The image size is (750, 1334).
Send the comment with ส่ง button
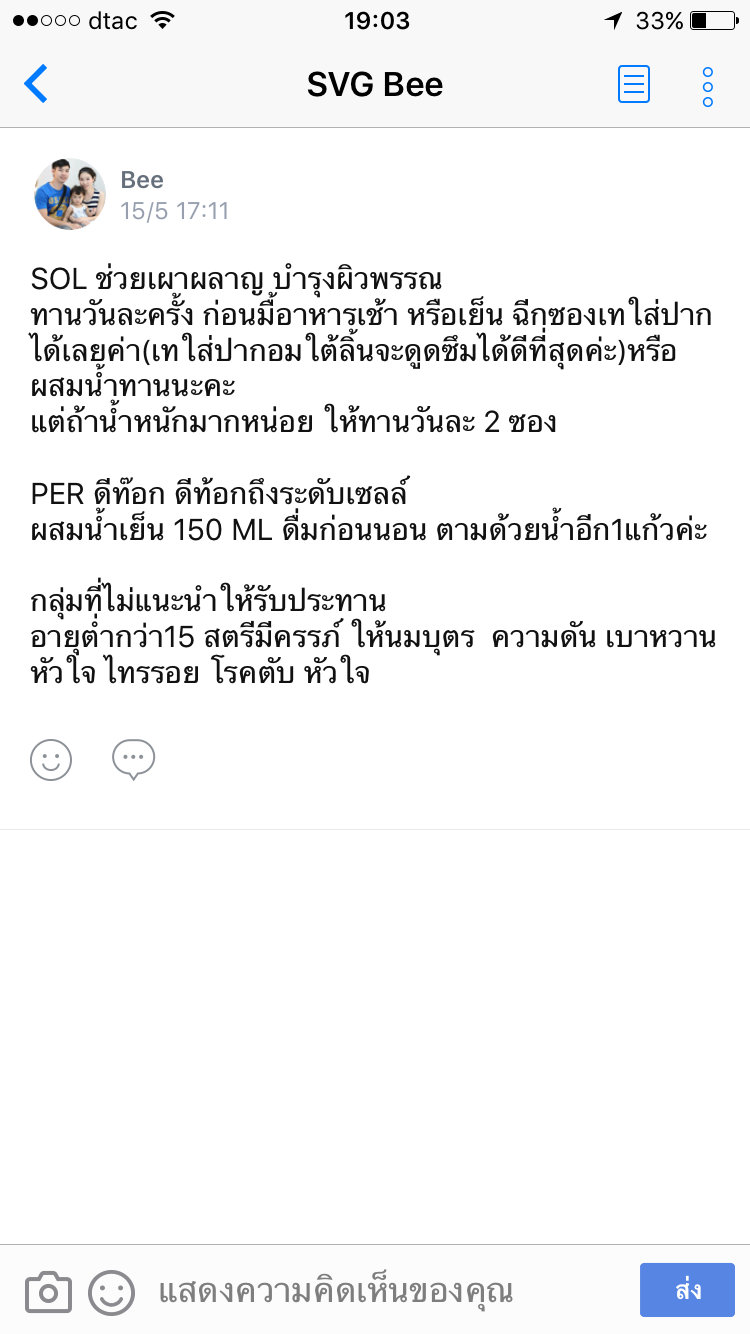687,1290
